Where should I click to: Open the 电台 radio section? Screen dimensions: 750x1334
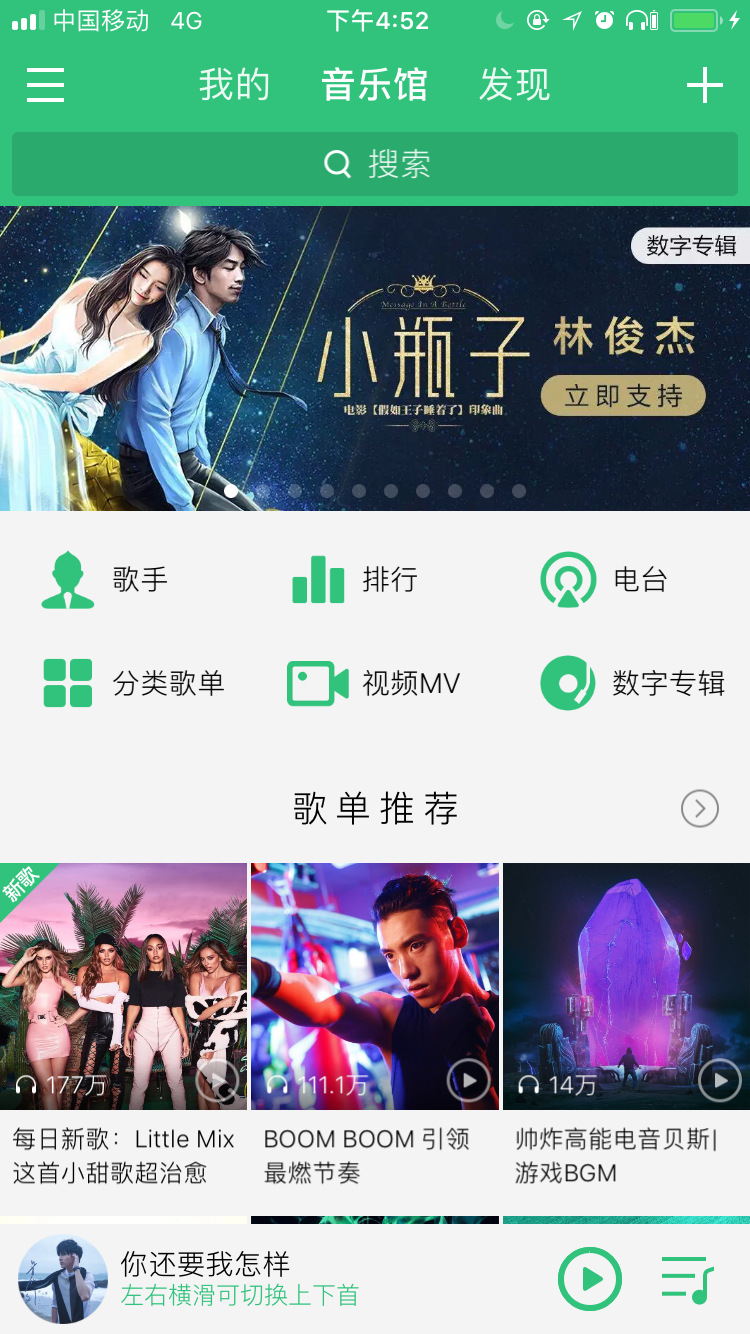pyautogui.click(x=604, y=580)
